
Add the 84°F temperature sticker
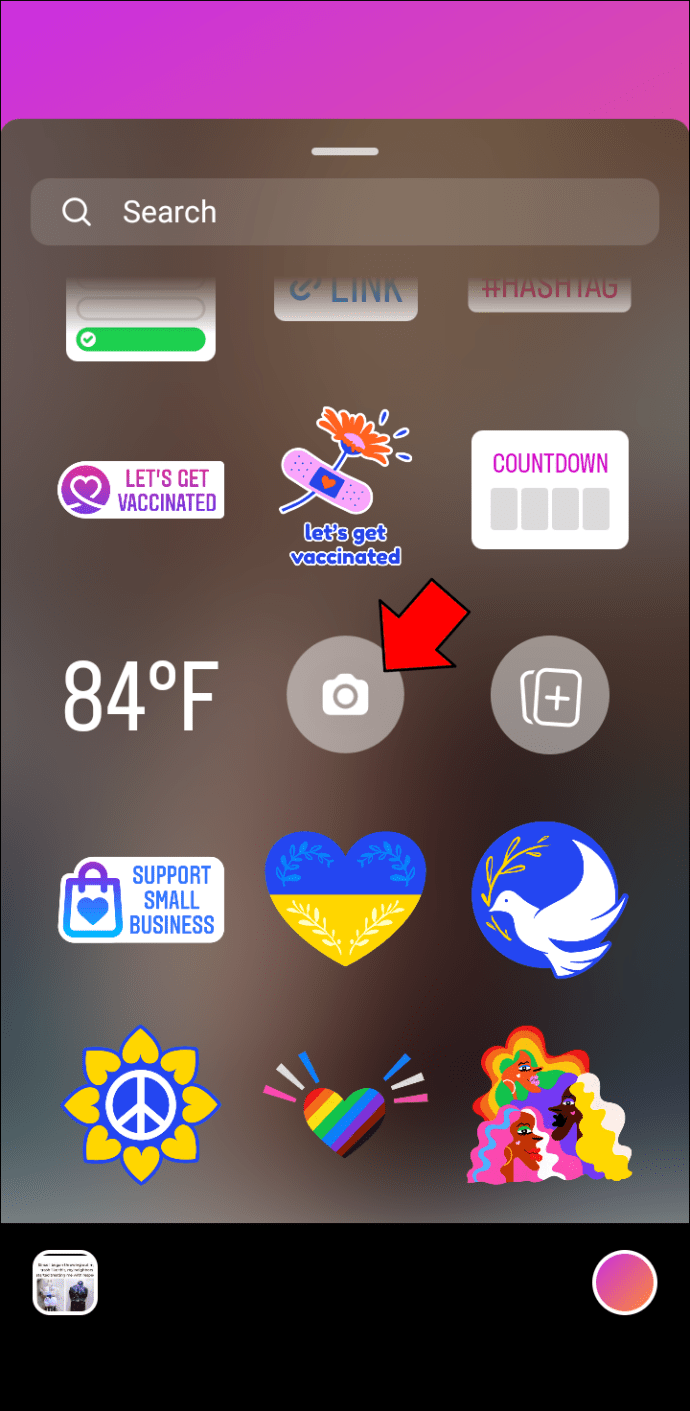coord(141,696)
